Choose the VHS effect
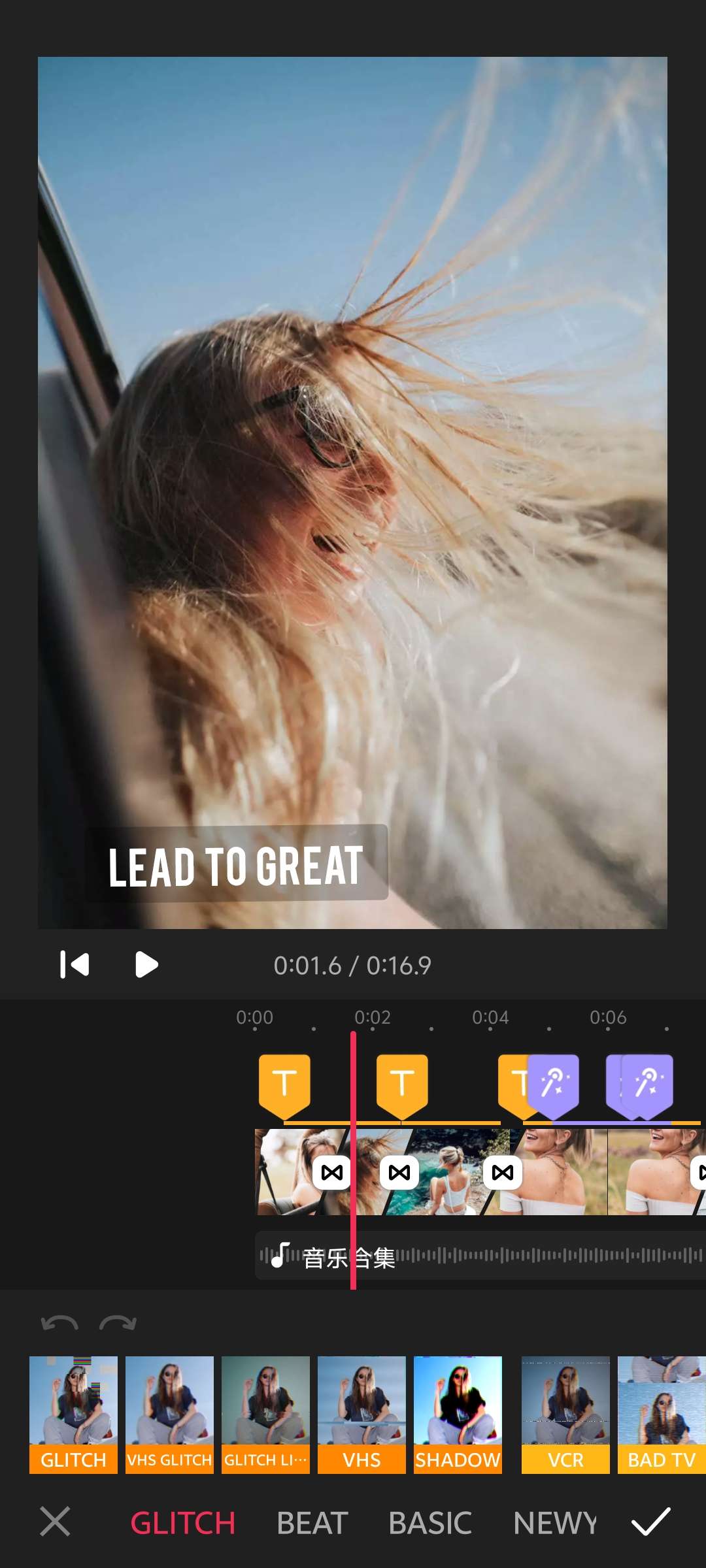 [x=361, y=1414]
